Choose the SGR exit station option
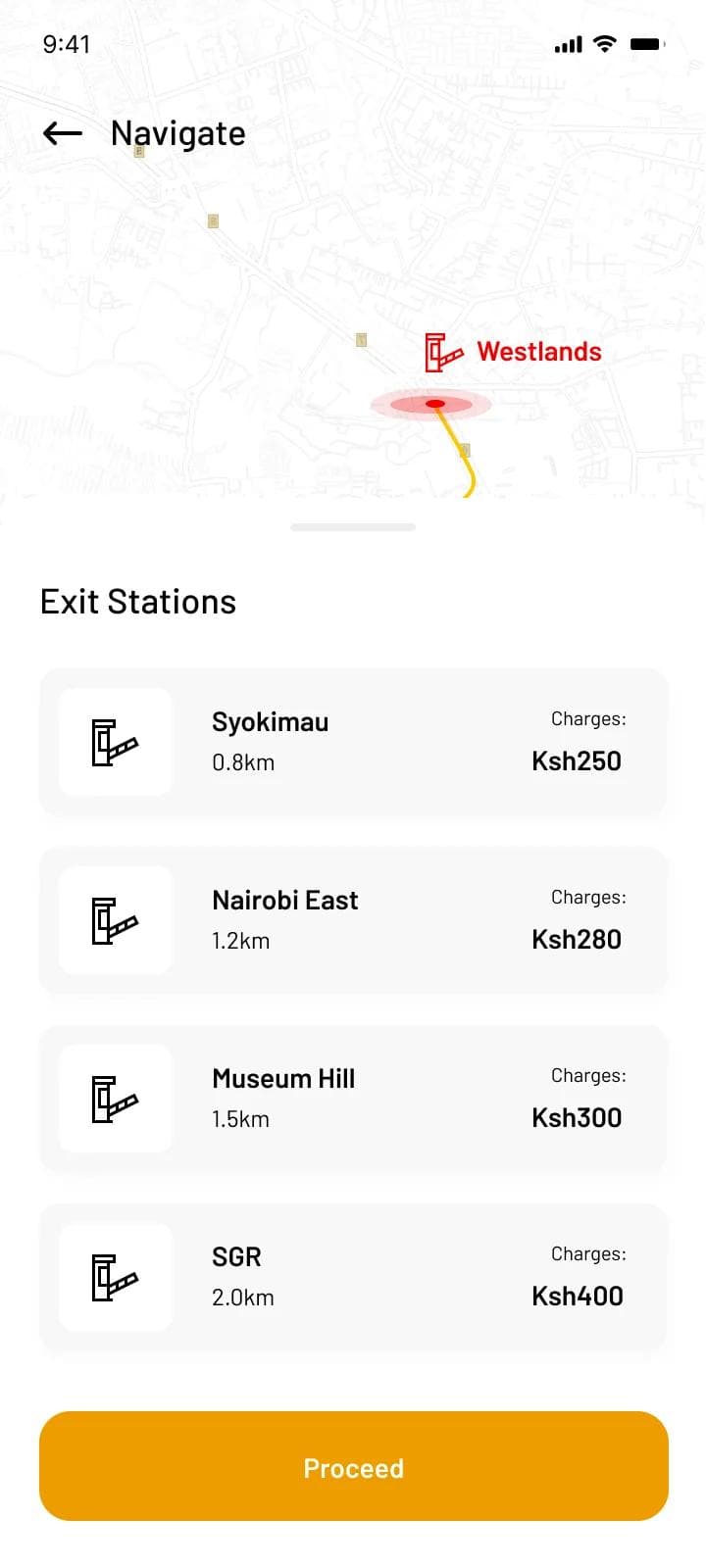Screen dimensions: 706x1568 click(x=353, y=1277)
